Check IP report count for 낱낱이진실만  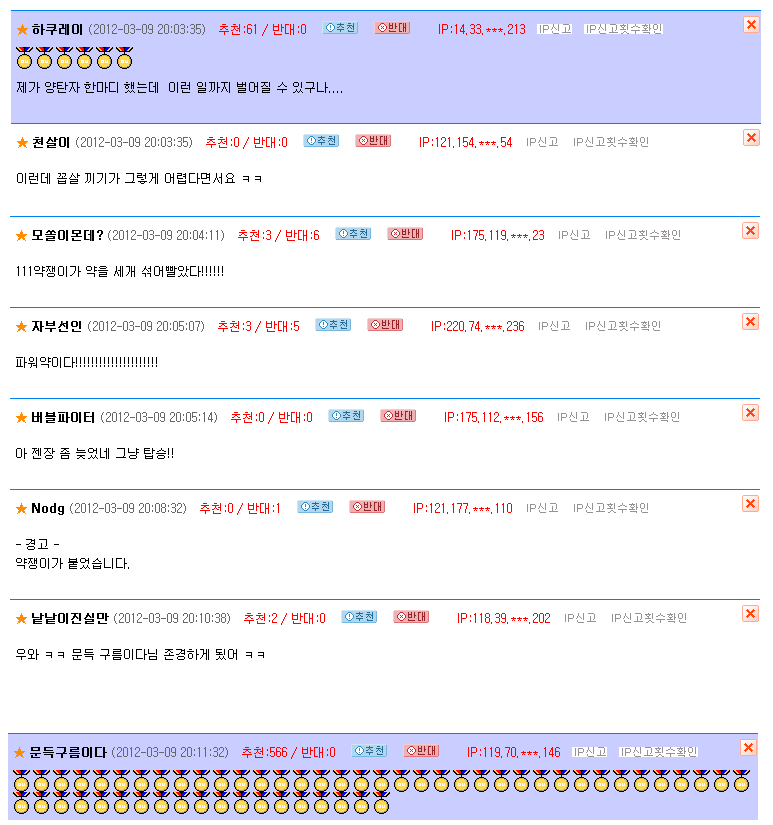[x=649, y=618]
